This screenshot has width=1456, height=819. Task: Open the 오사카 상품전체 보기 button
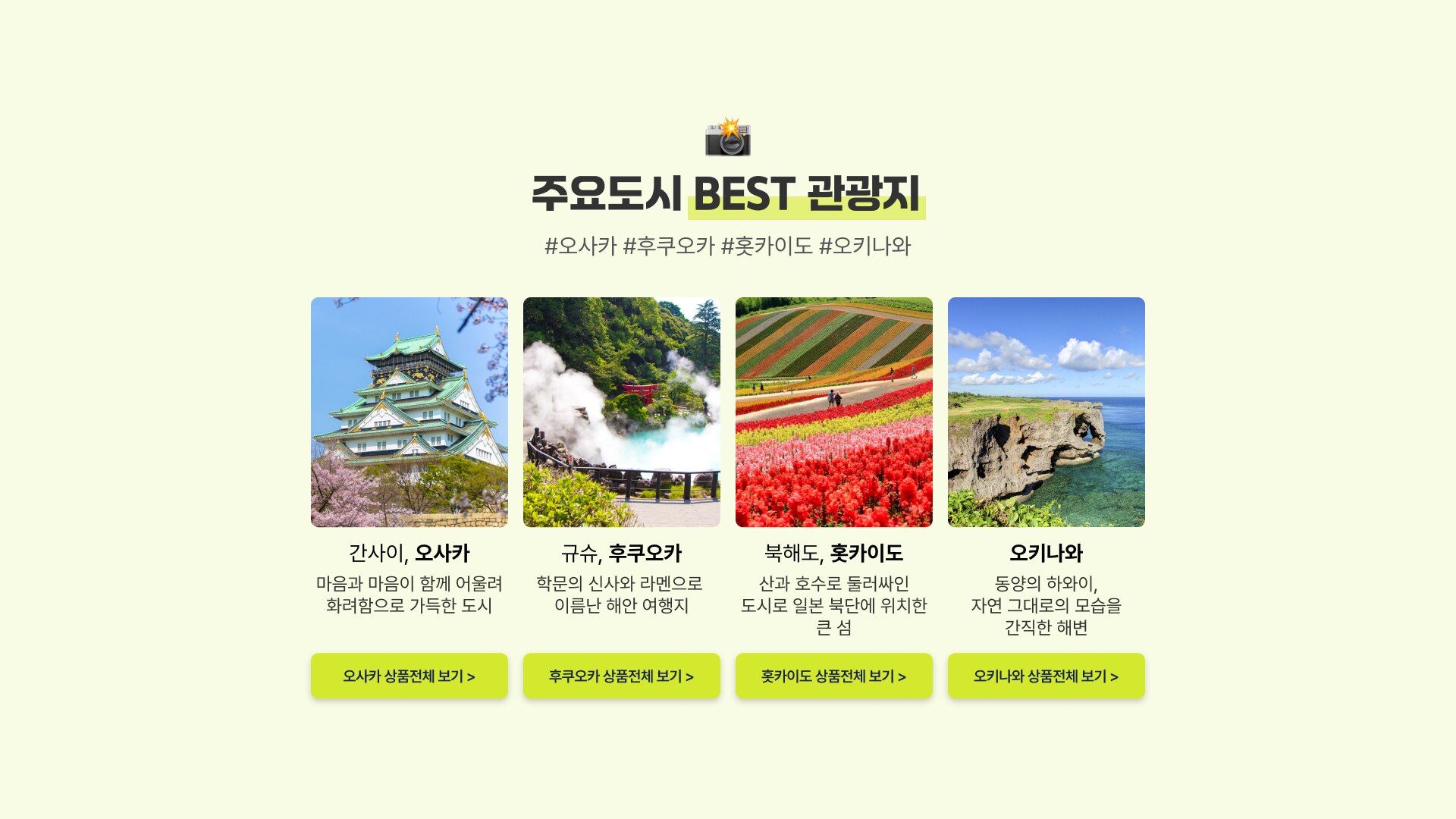click(x=409, y=676)
